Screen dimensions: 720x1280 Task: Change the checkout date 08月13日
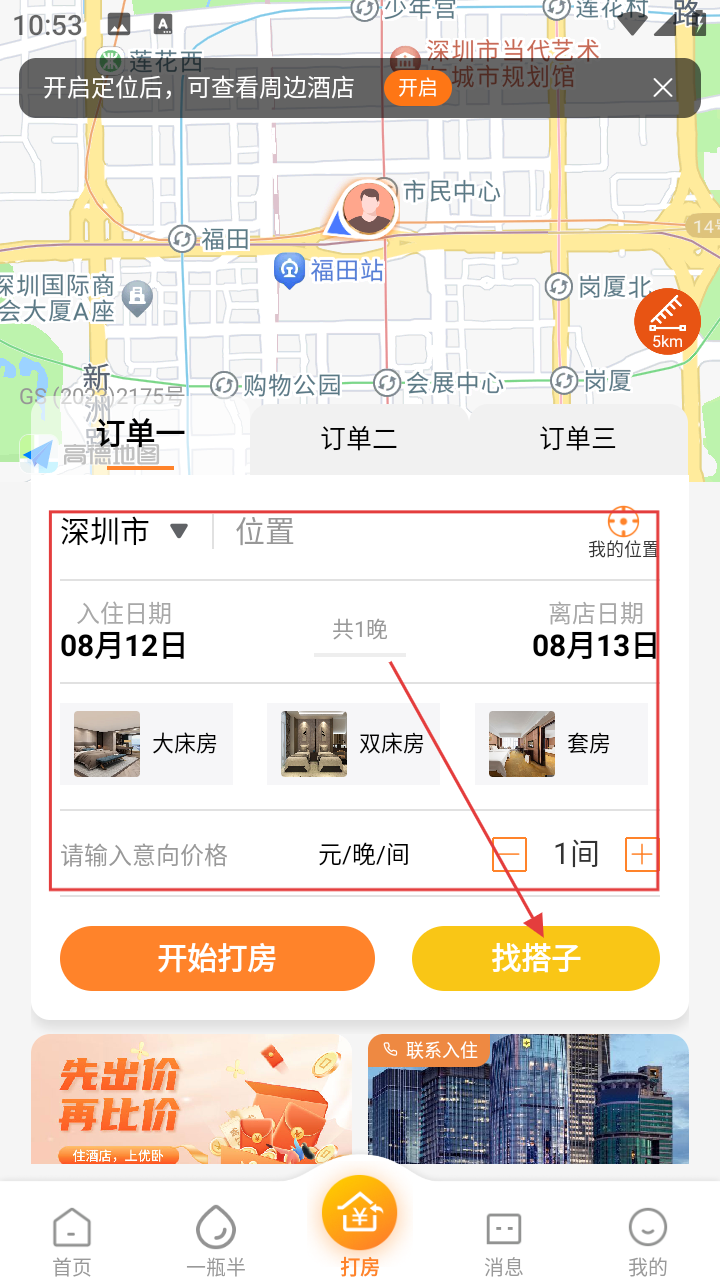click(594, 632)
